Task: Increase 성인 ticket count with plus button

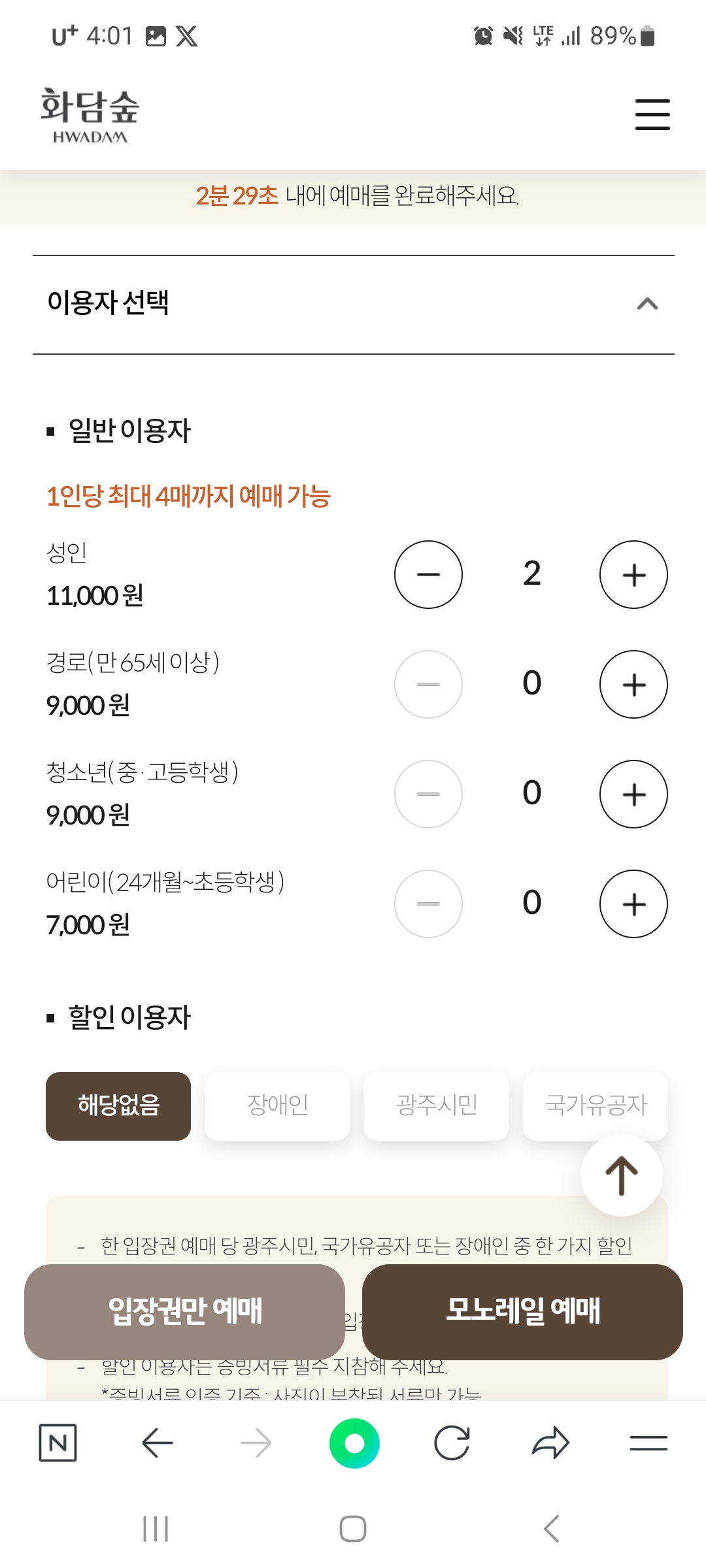Action: pyautogui.click(x=633, y=574)
